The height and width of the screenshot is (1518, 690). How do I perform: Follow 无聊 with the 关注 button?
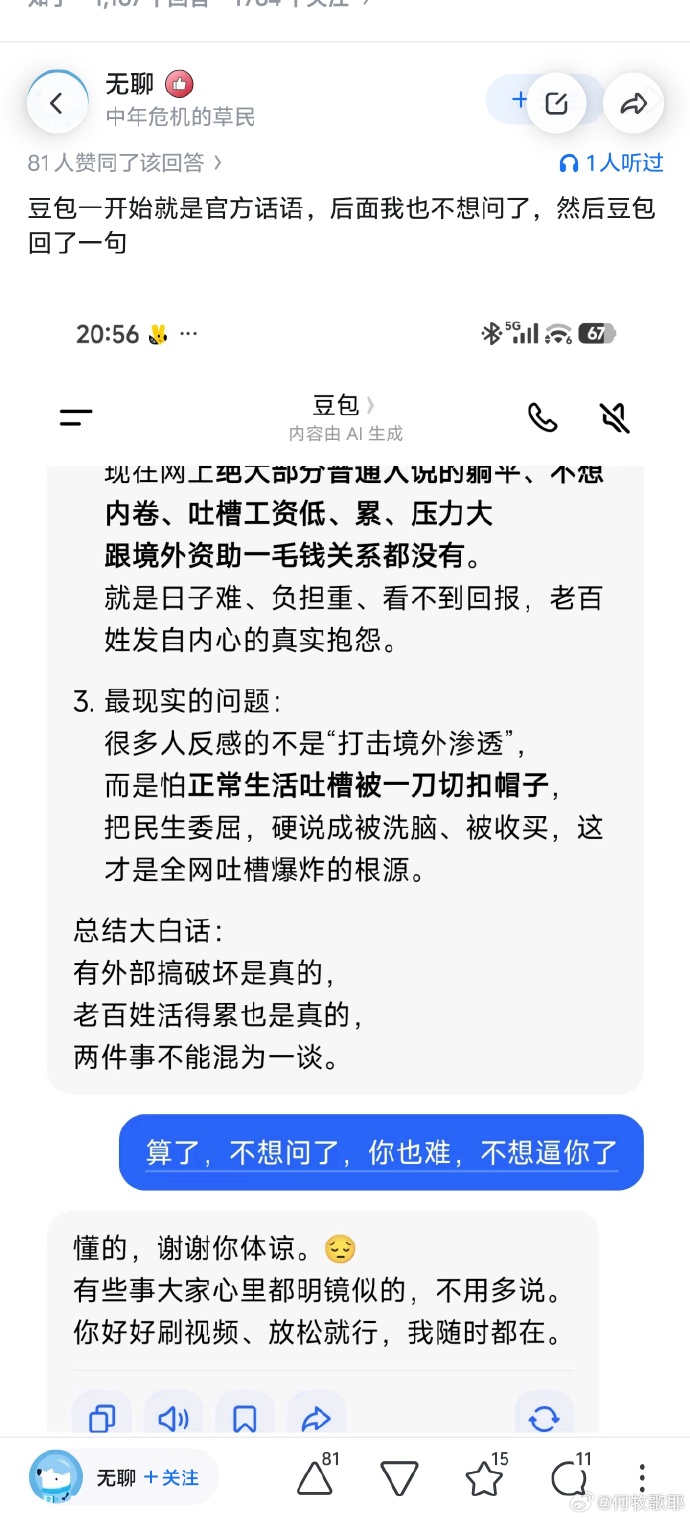click(x=171, y=1478)
